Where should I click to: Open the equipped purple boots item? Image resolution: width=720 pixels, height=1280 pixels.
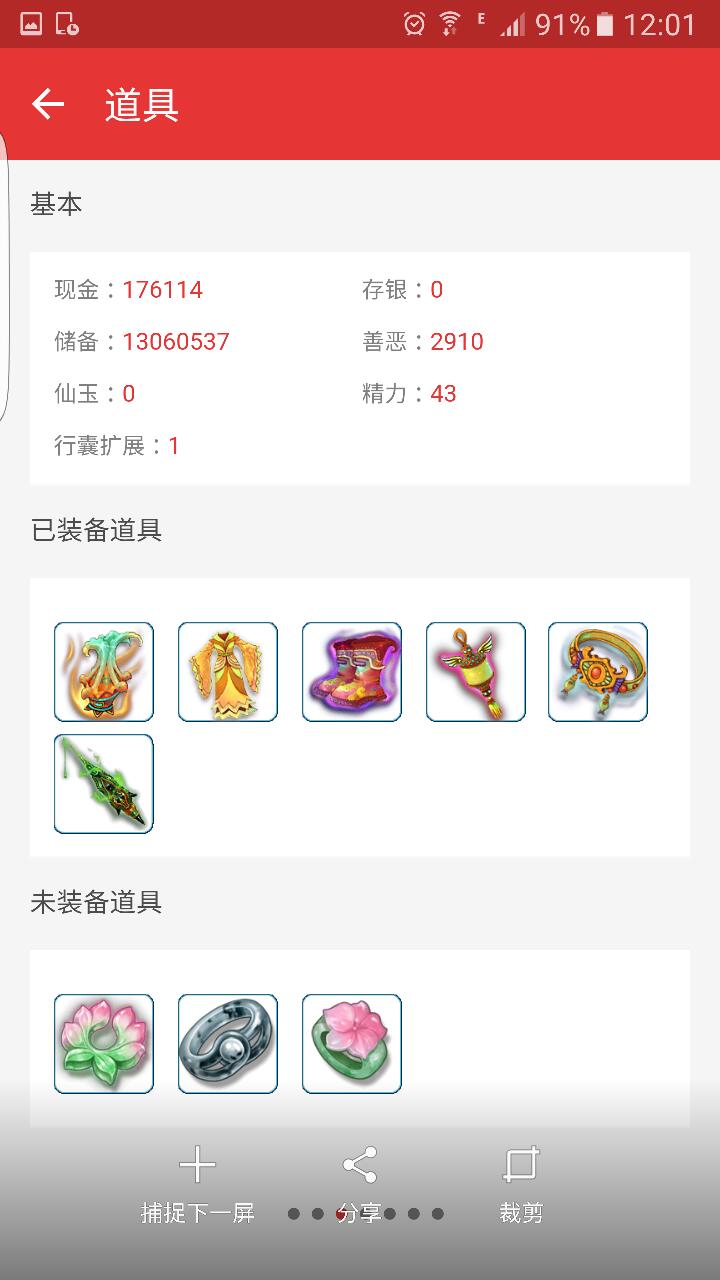(352, 672)
